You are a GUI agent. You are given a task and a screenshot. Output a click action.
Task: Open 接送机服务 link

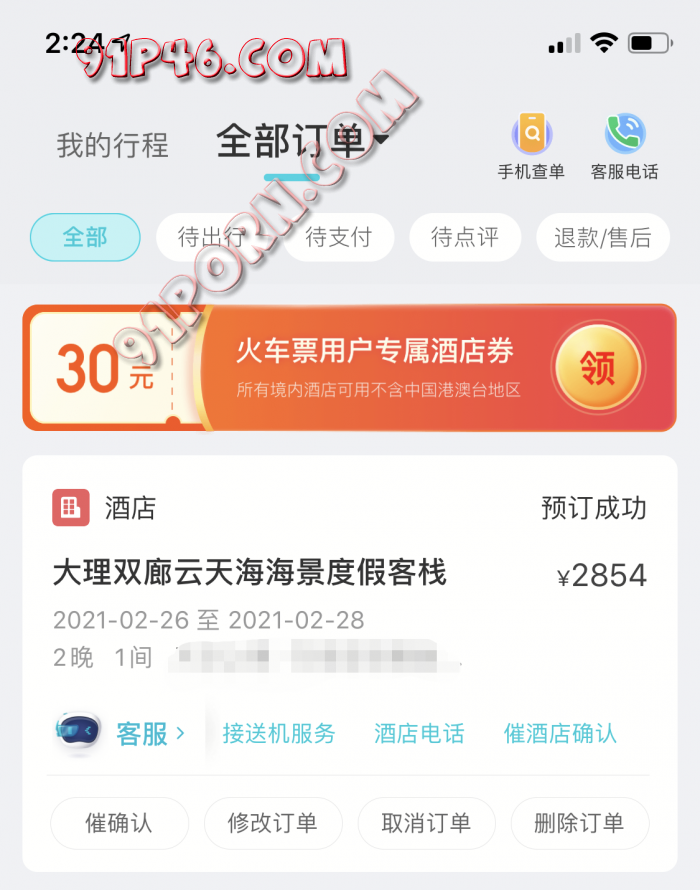(279, 734)
